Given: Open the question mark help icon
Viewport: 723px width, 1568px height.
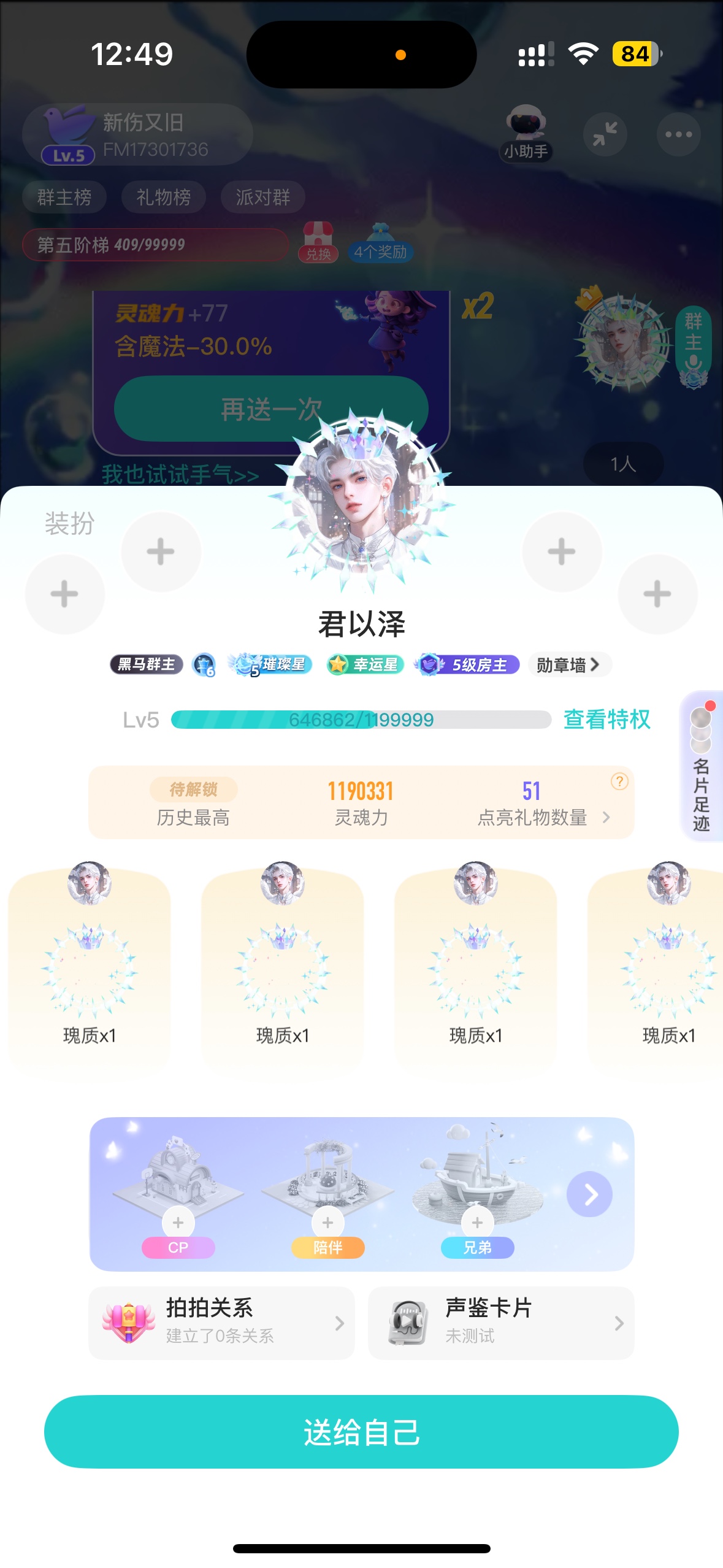Looking at the screenshot, I should click(619, 781).
